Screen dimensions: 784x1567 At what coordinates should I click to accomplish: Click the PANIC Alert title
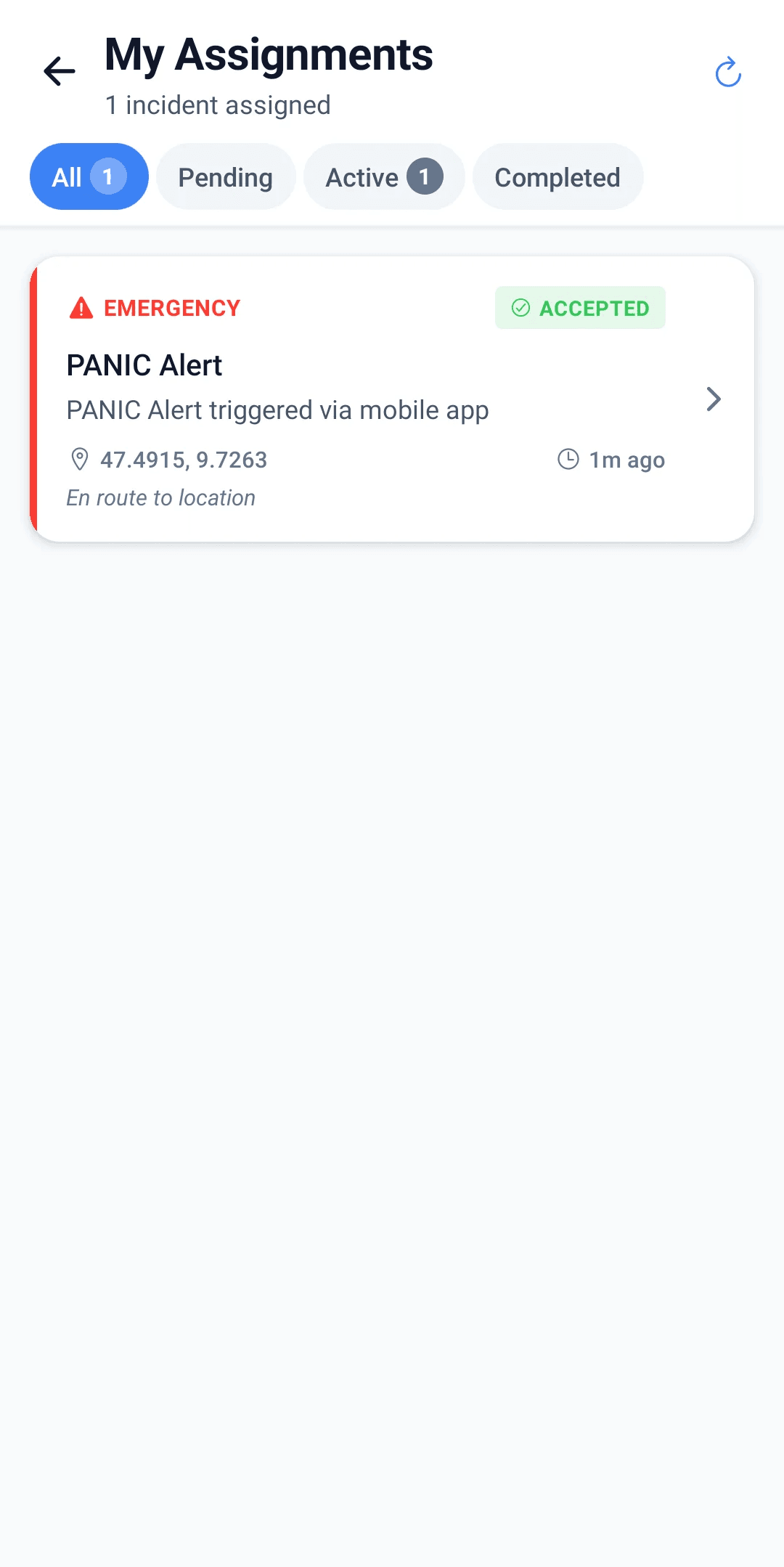point(144,365)
